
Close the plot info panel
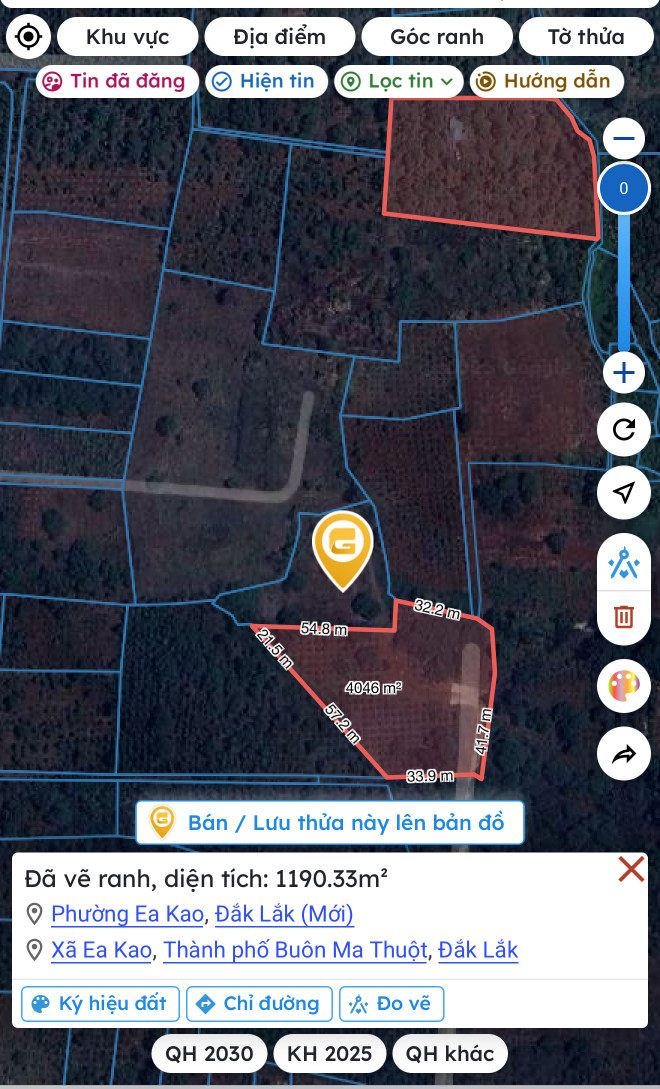pos(631,870)
